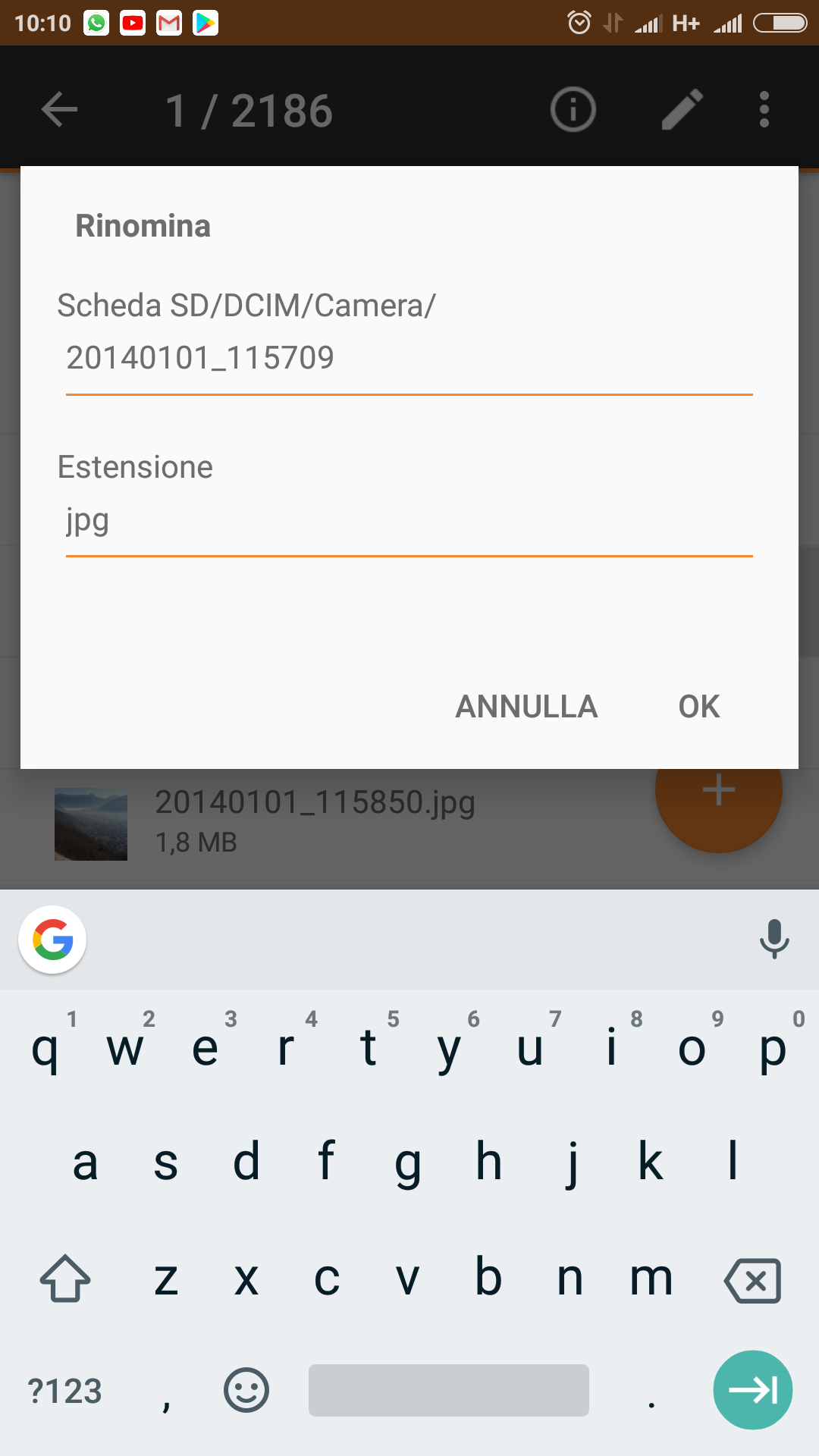Toggle the shift key

65,1279
